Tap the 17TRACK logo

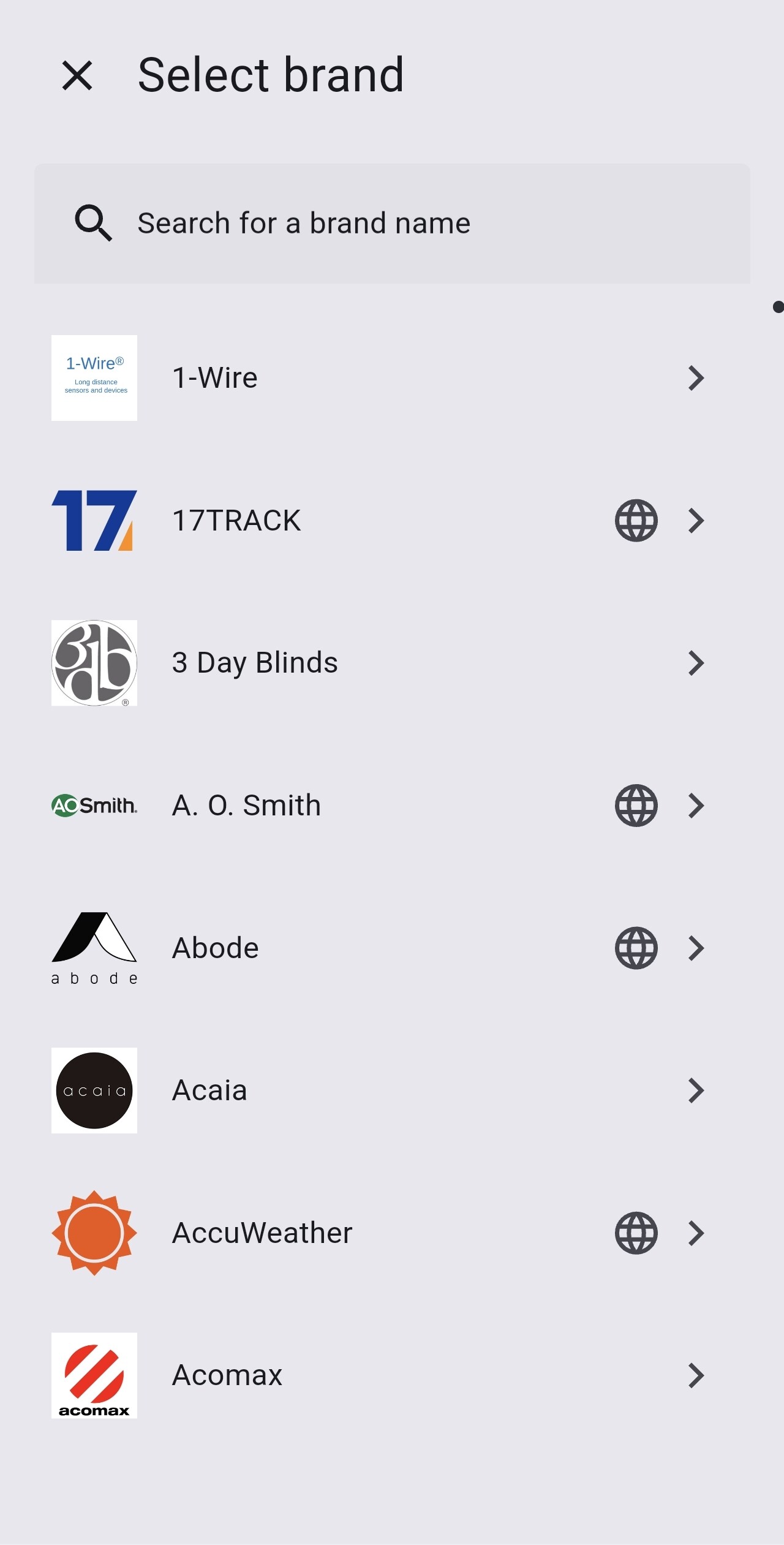coord(94,520)
